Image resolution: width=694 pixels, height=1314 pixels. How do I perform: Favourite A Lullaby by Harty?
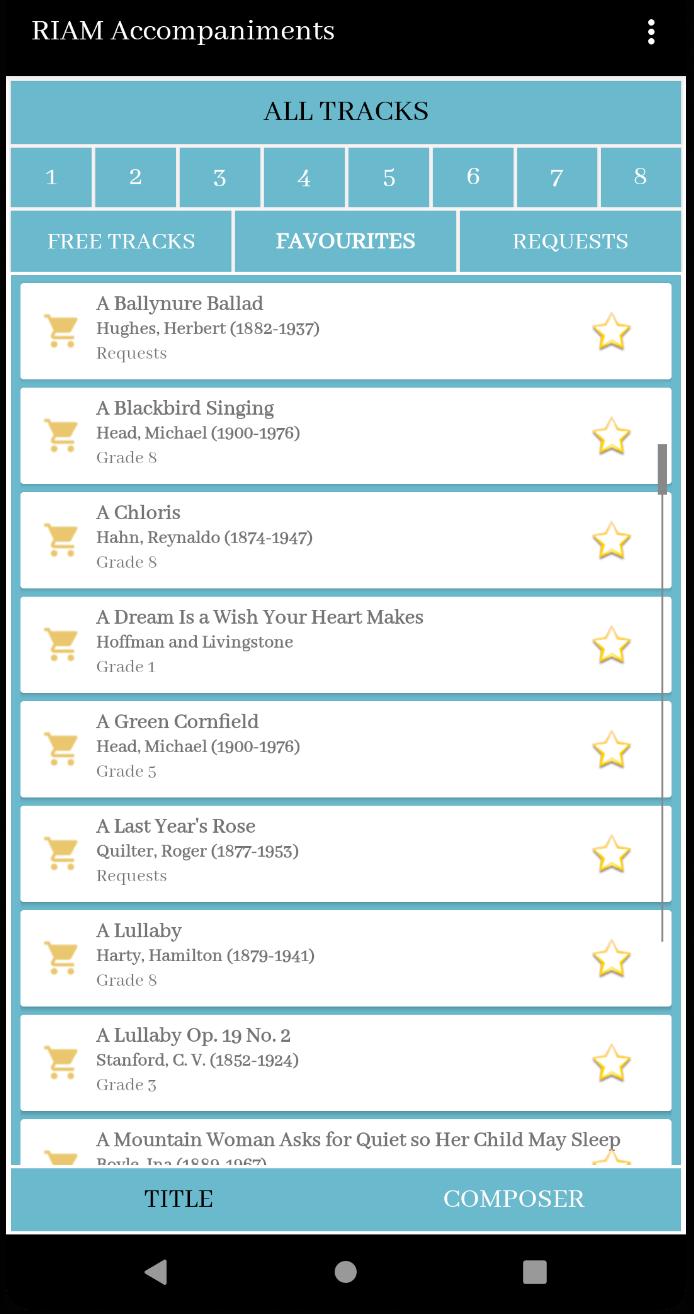(x=611, y=958)
